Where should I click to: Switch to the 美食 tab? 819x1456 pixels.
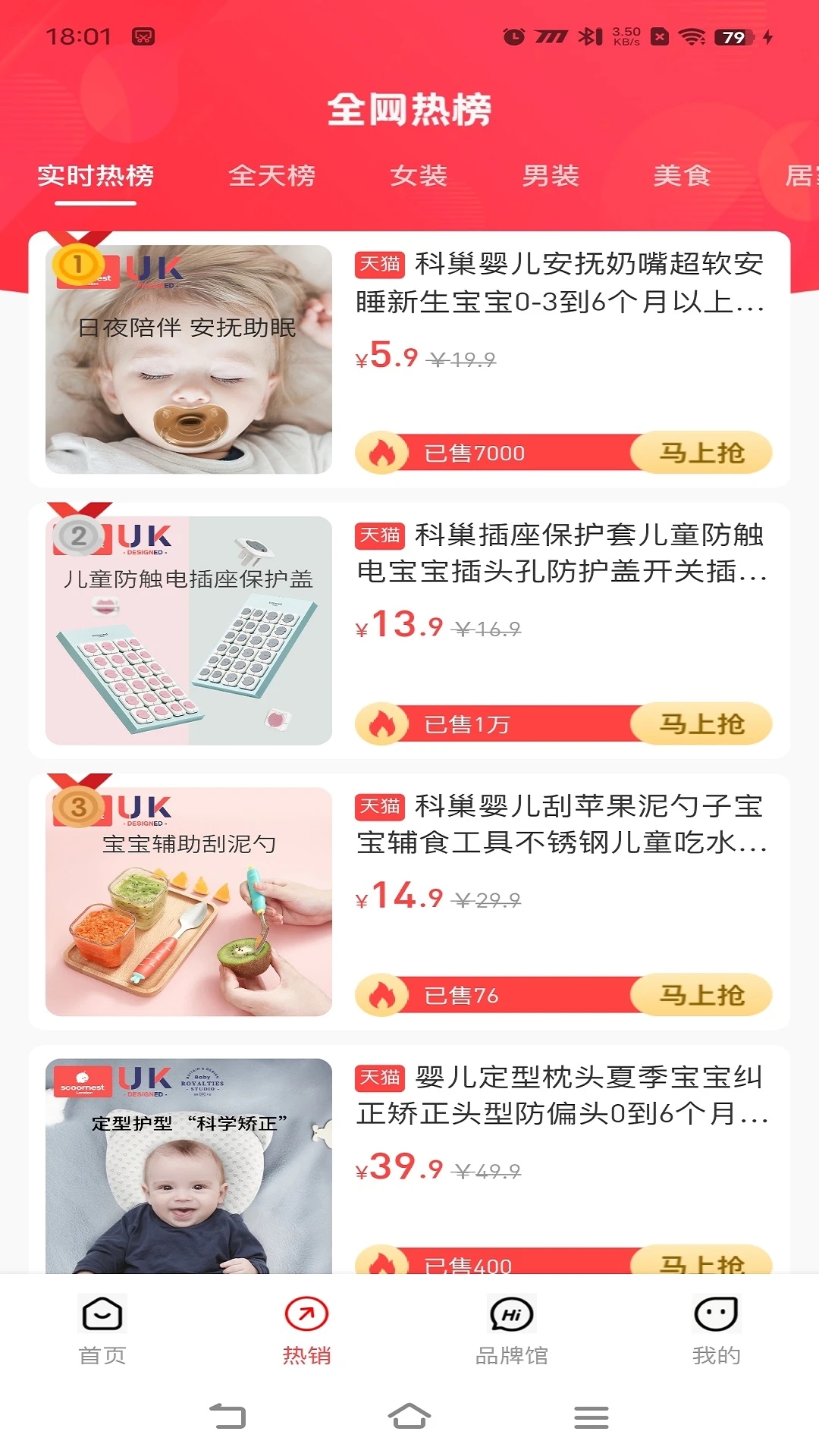[x=682, y=176]
